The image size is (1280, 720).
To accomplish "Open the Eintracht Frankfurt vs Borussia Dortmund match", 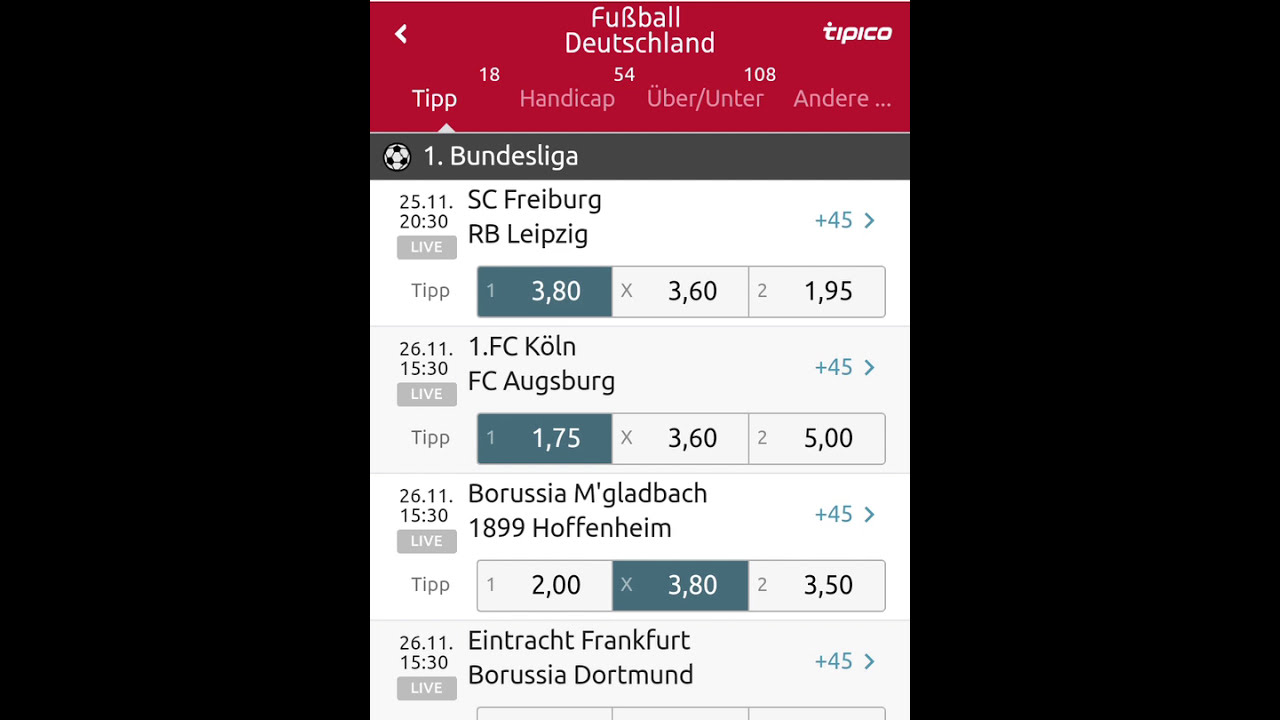I will 580,657.
